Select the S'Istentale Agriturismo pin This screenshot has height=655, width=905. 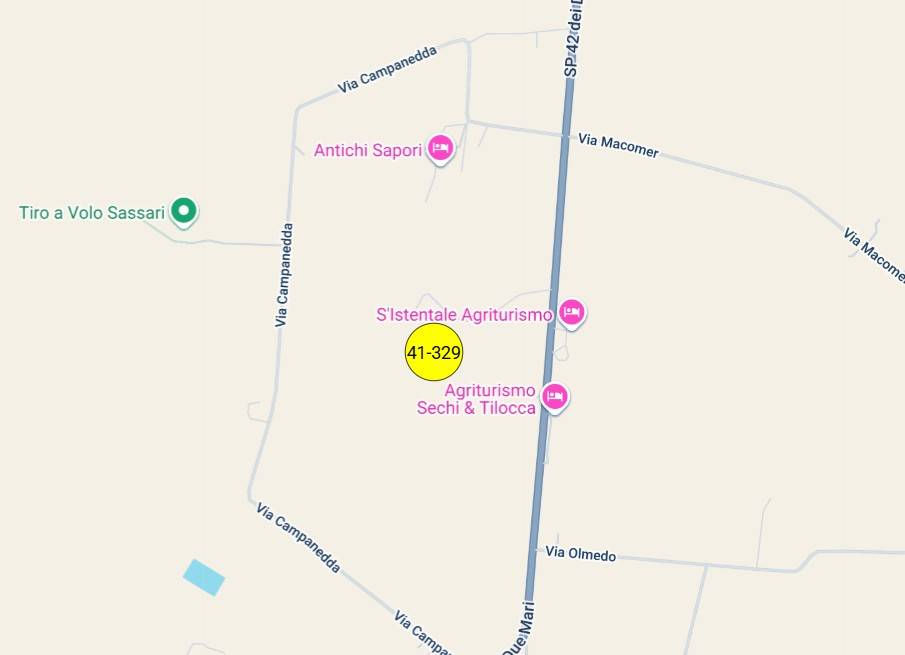tap(571, 312)
